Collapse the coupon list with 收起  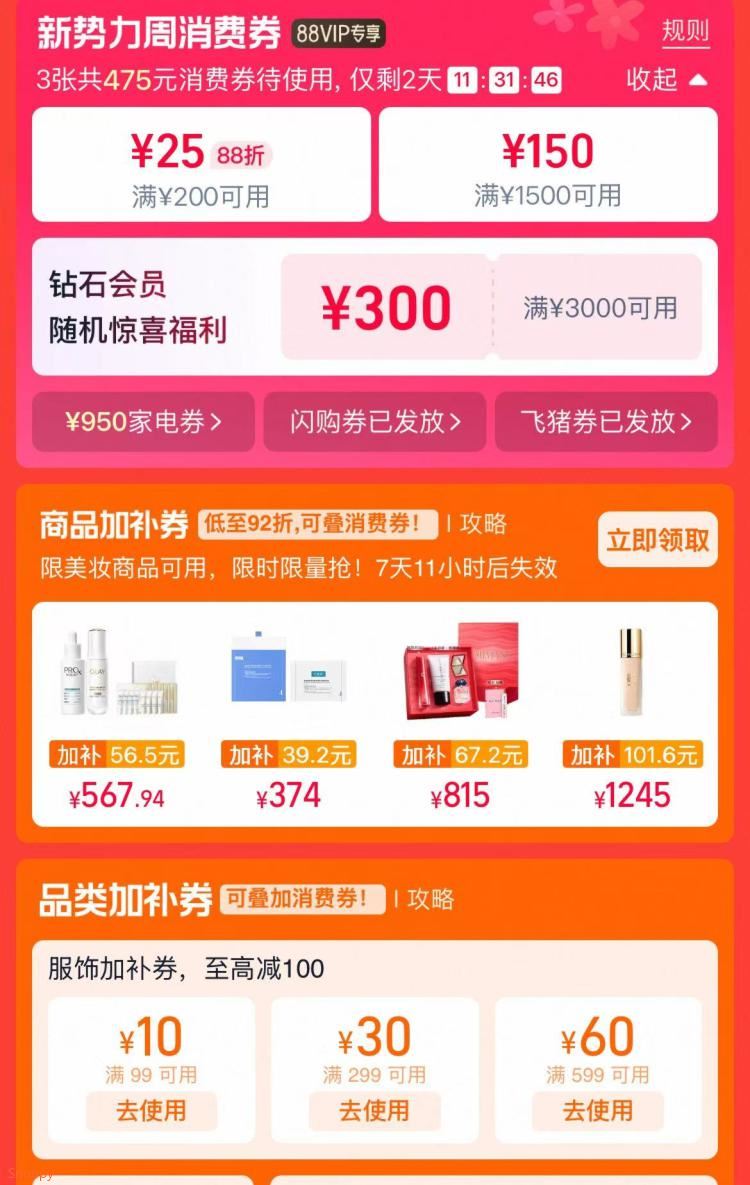pyautogui.click(x=666, y=79)
